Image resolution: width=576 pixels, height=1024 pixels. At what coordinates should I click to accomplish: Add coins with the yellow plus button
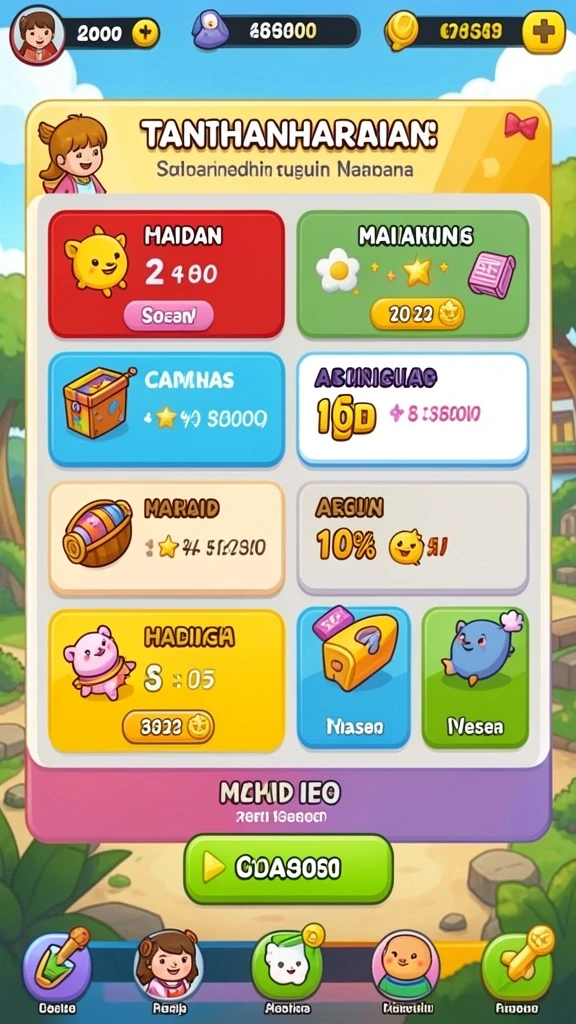(543, 32)
